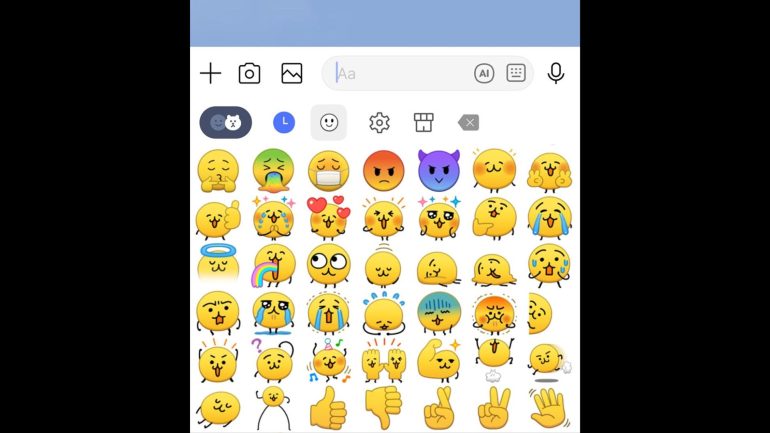Insert the face with medical mask emoji
This screenshot has width=770, height=433.
(x=328, y=171)
